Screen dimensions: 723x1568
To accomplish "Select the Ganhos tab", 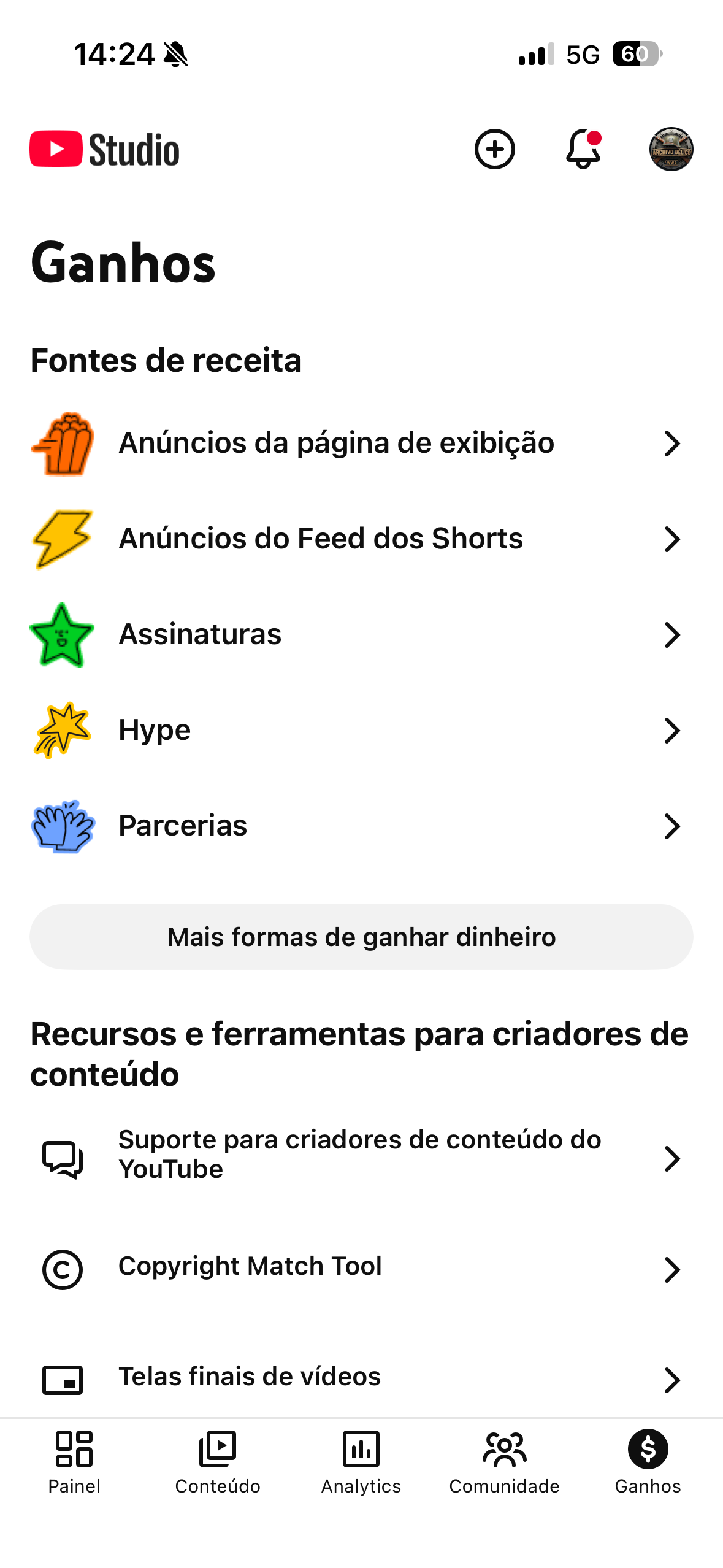I will coord(648,1462).
